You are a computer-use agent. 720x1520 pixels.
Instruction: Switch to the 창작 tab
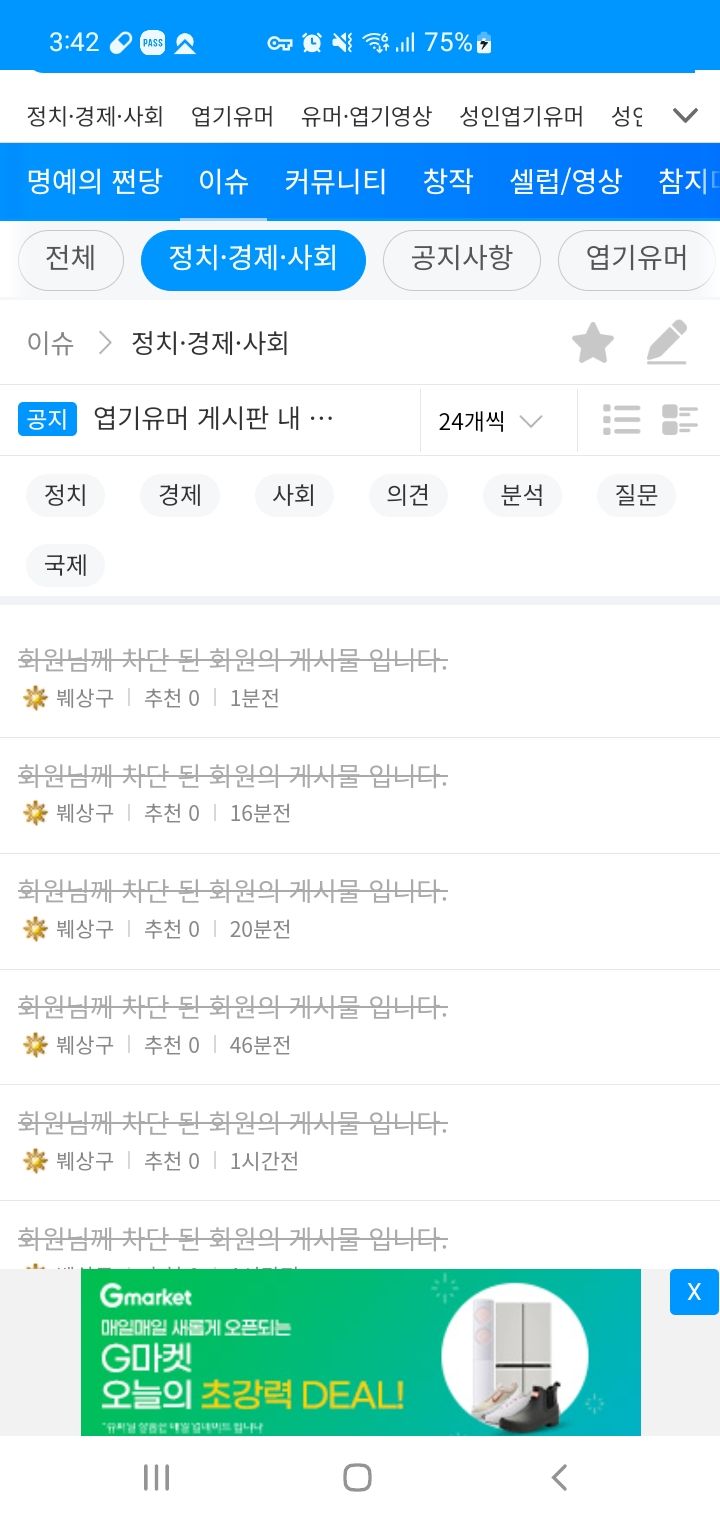[447, 181]
